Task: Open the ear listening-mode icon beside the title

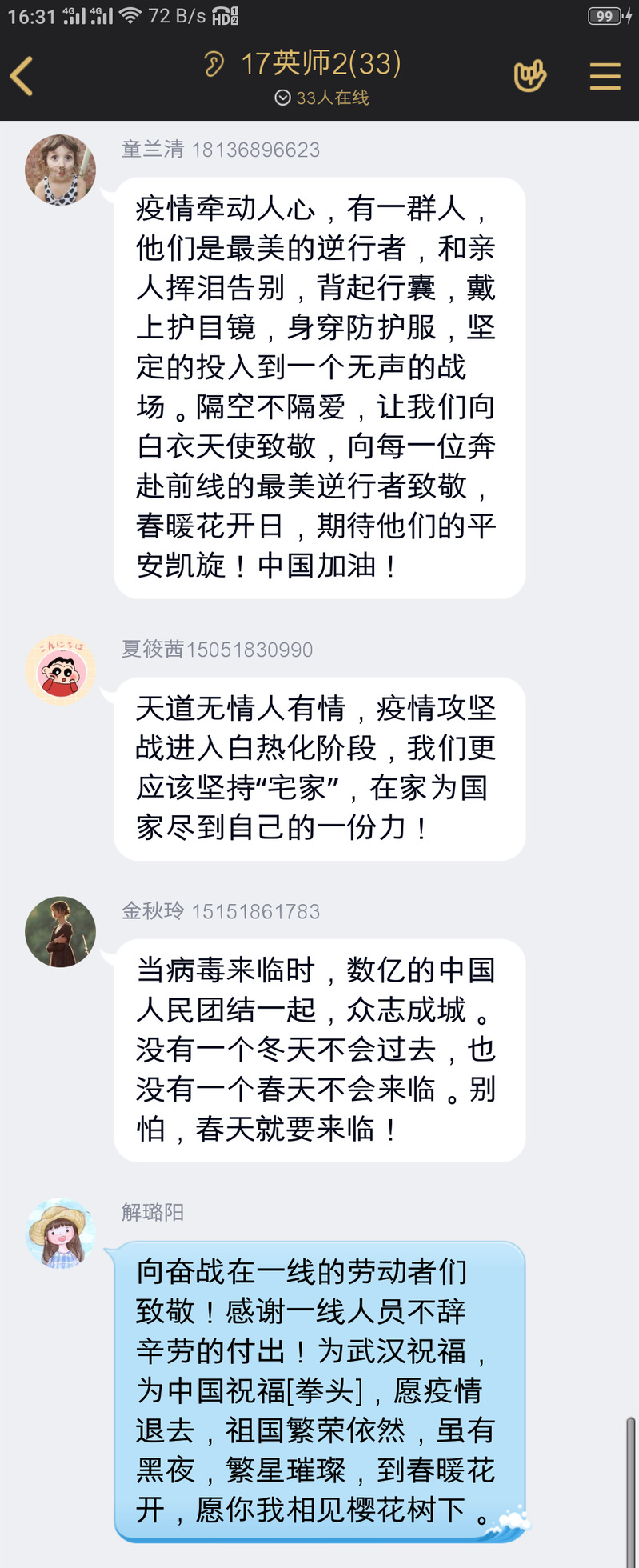Action: pyautogui.click(x=214, y=64)
